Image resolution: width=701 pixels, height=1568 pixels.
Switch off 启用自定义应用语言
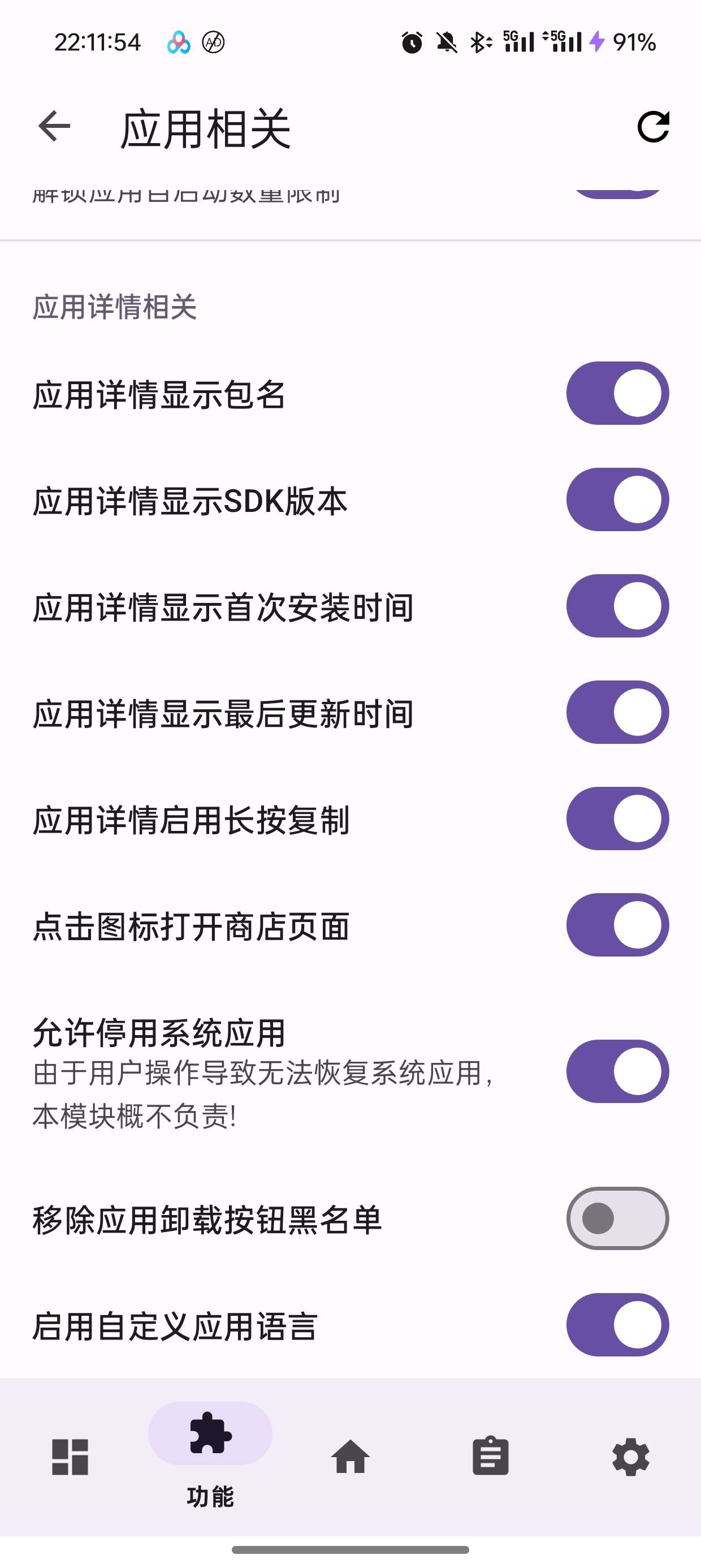[617, 1325]
